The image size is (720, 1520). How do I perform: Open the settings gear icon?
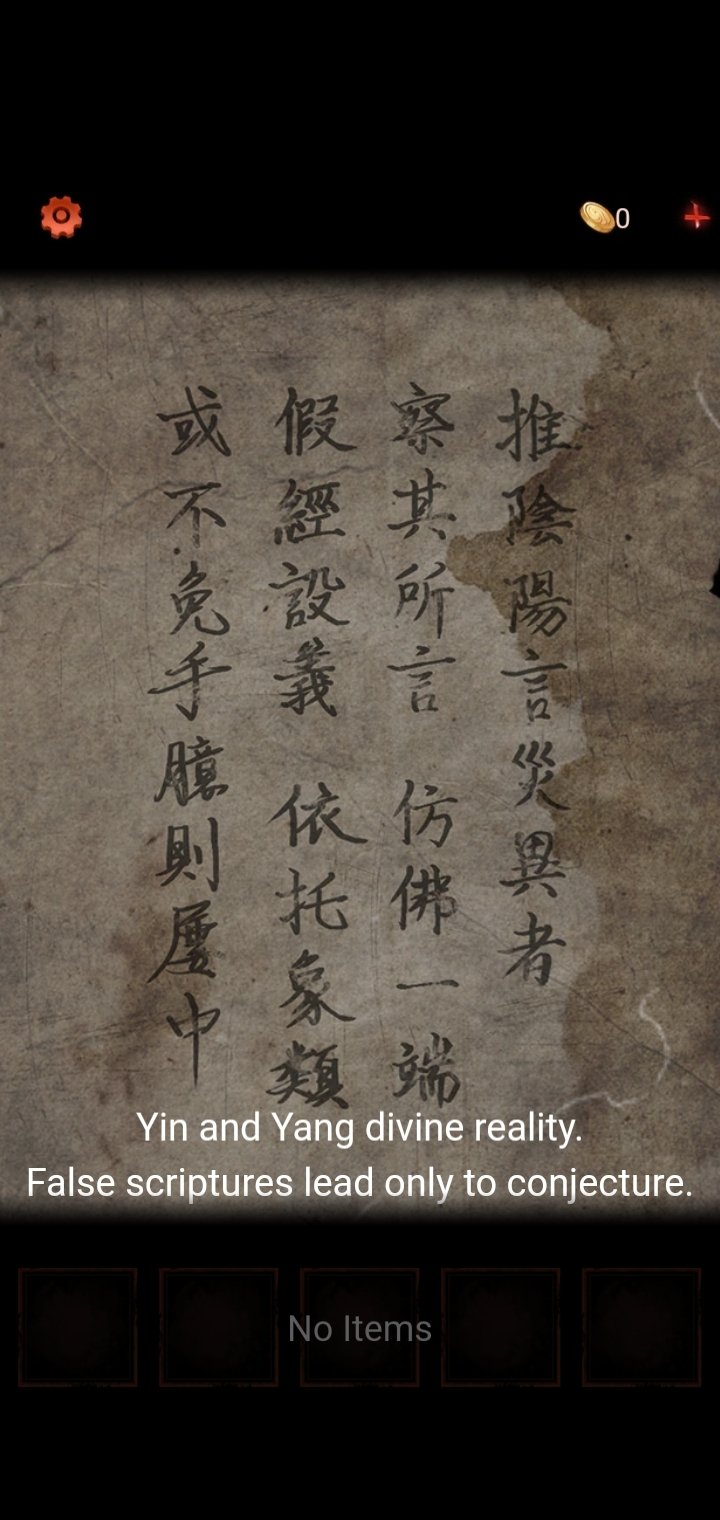[61, 216]
